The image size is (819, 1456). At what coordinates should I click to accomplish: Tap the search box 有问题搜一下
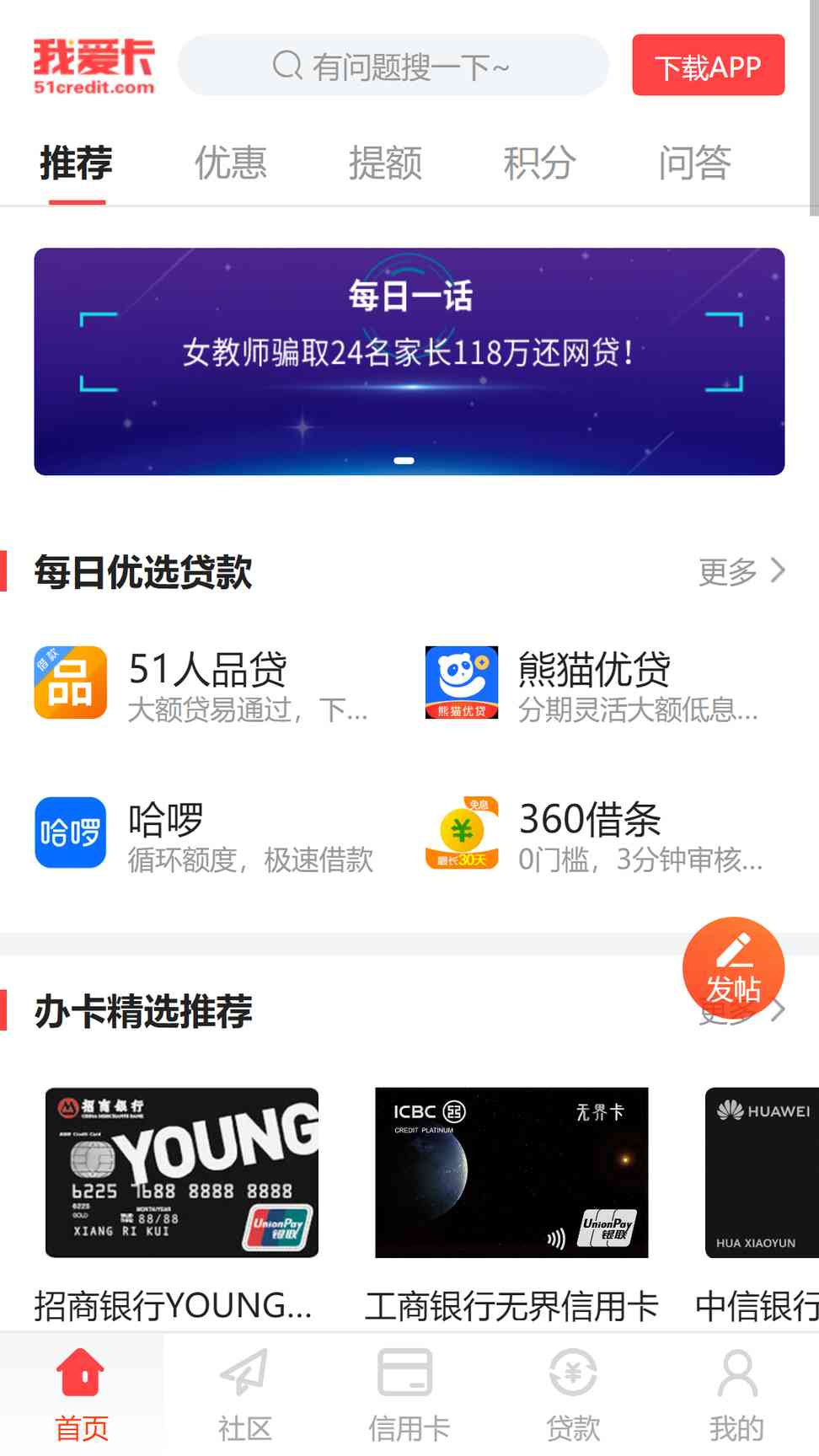393,66
